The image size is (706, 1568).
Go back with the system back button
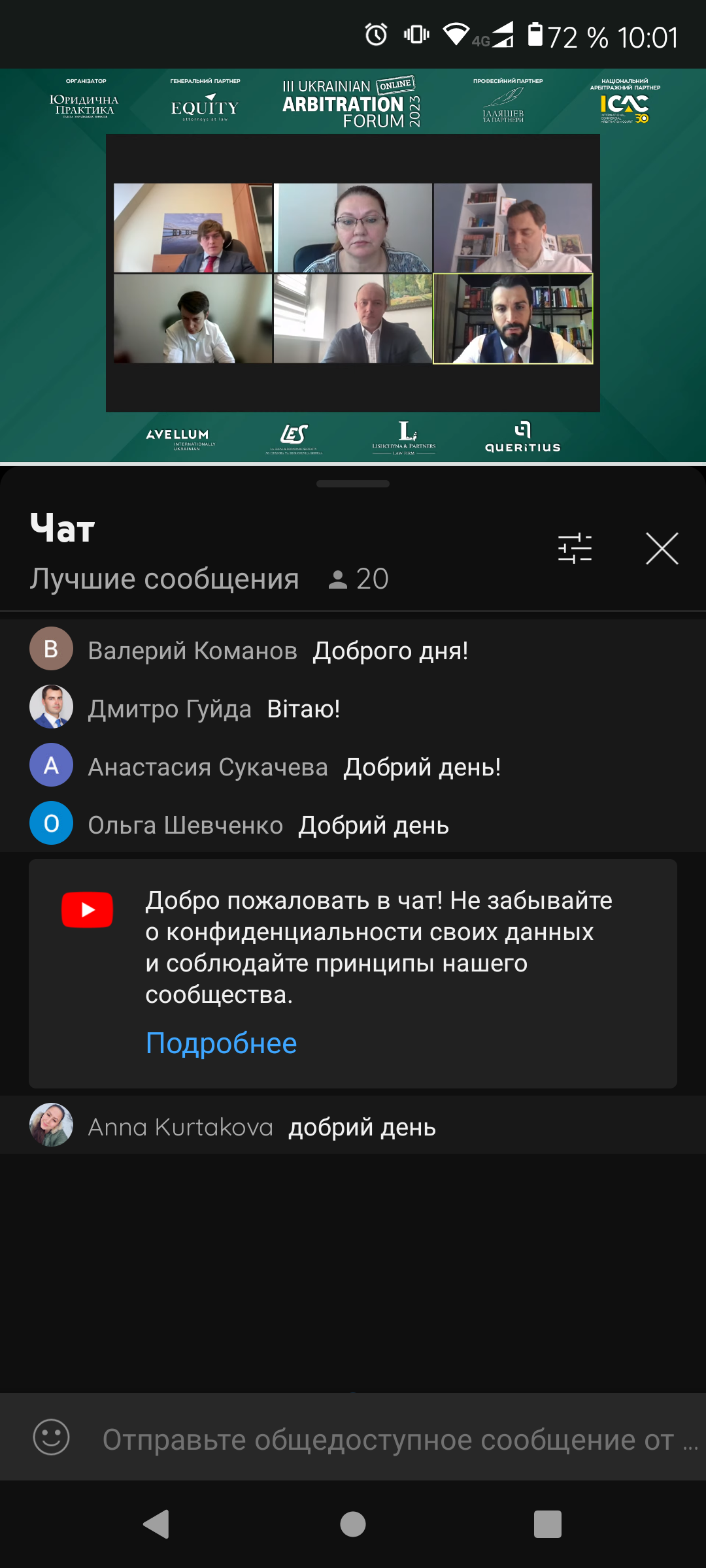tap(157, 1524)
